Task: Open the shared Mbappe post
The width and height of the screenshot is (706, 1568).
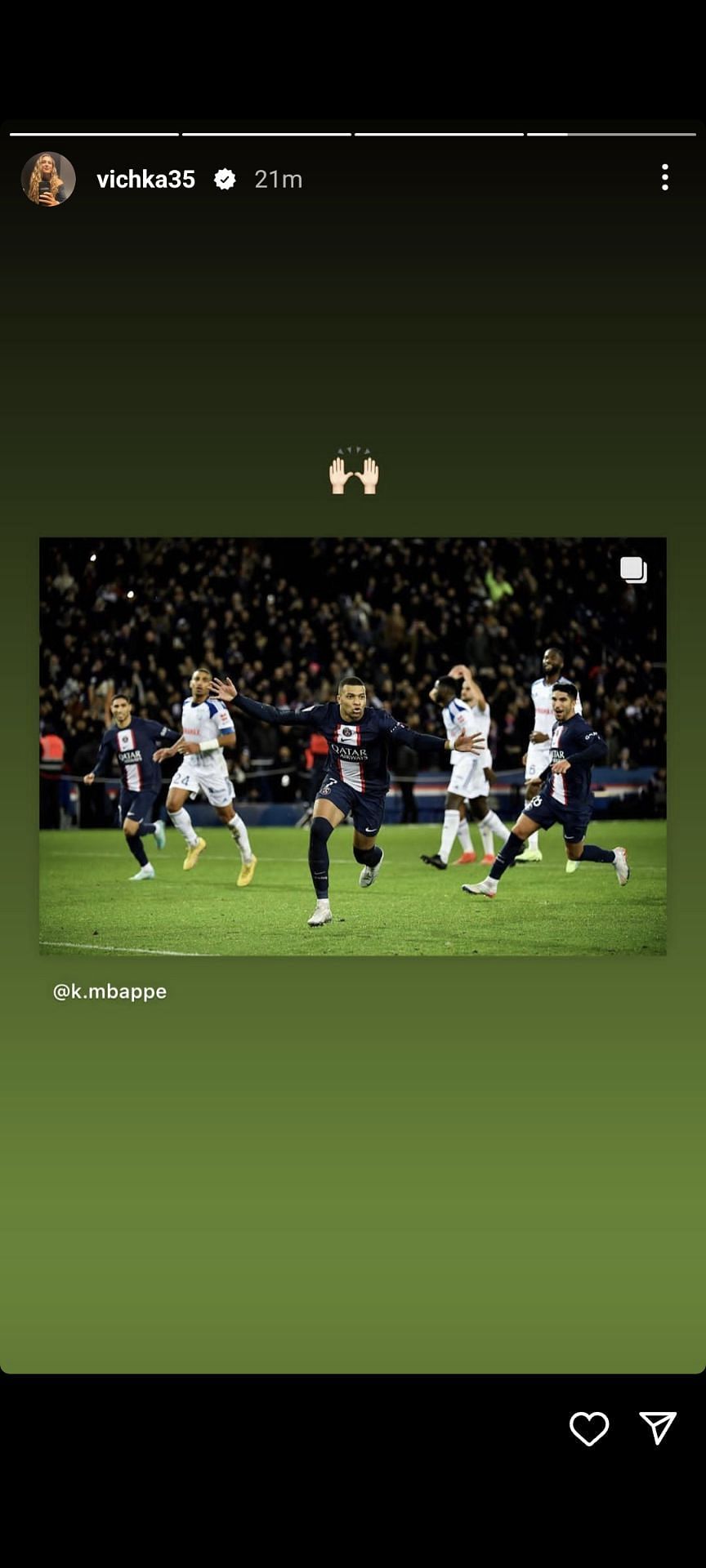Action: point(353,746)
